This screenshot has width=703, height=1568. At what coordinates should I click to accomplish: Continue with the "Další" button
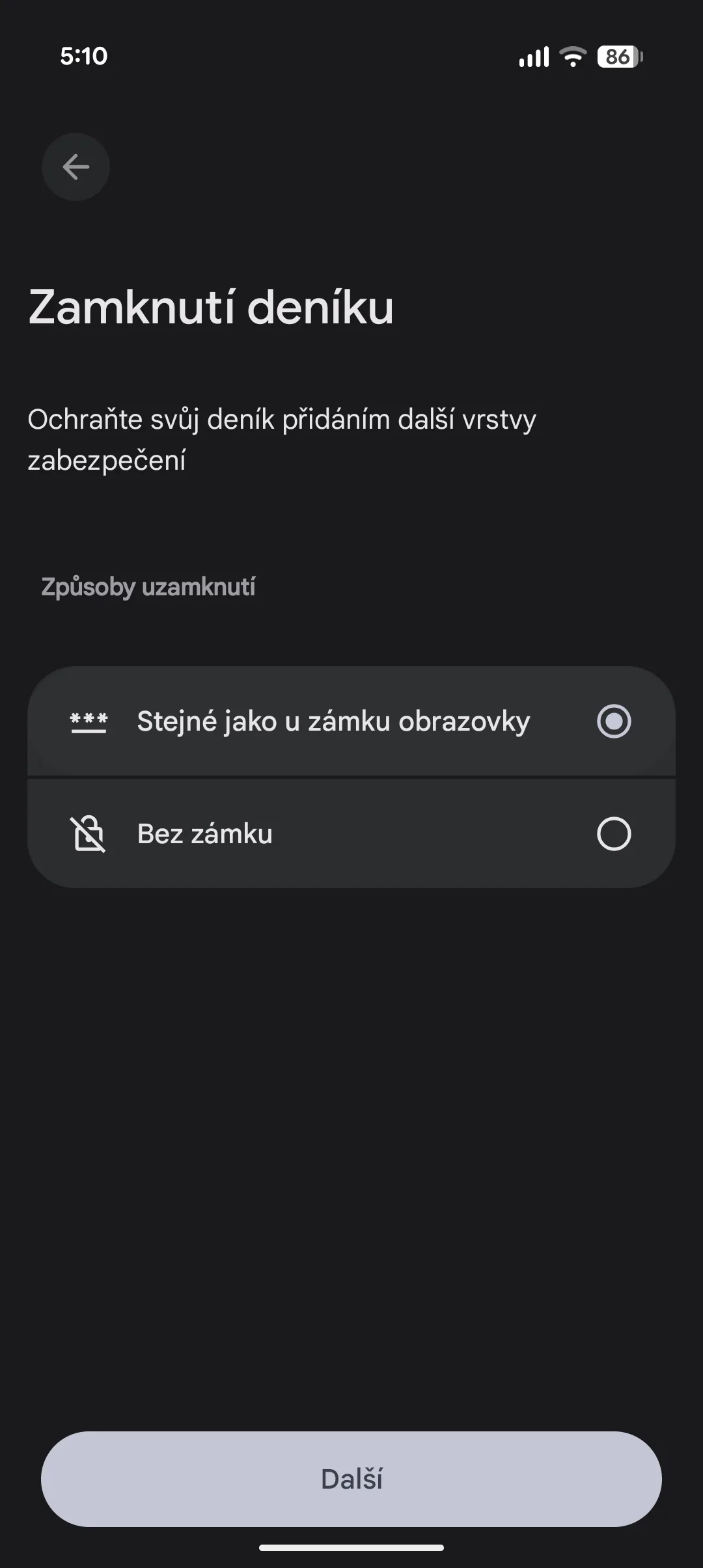[351, 1479]
